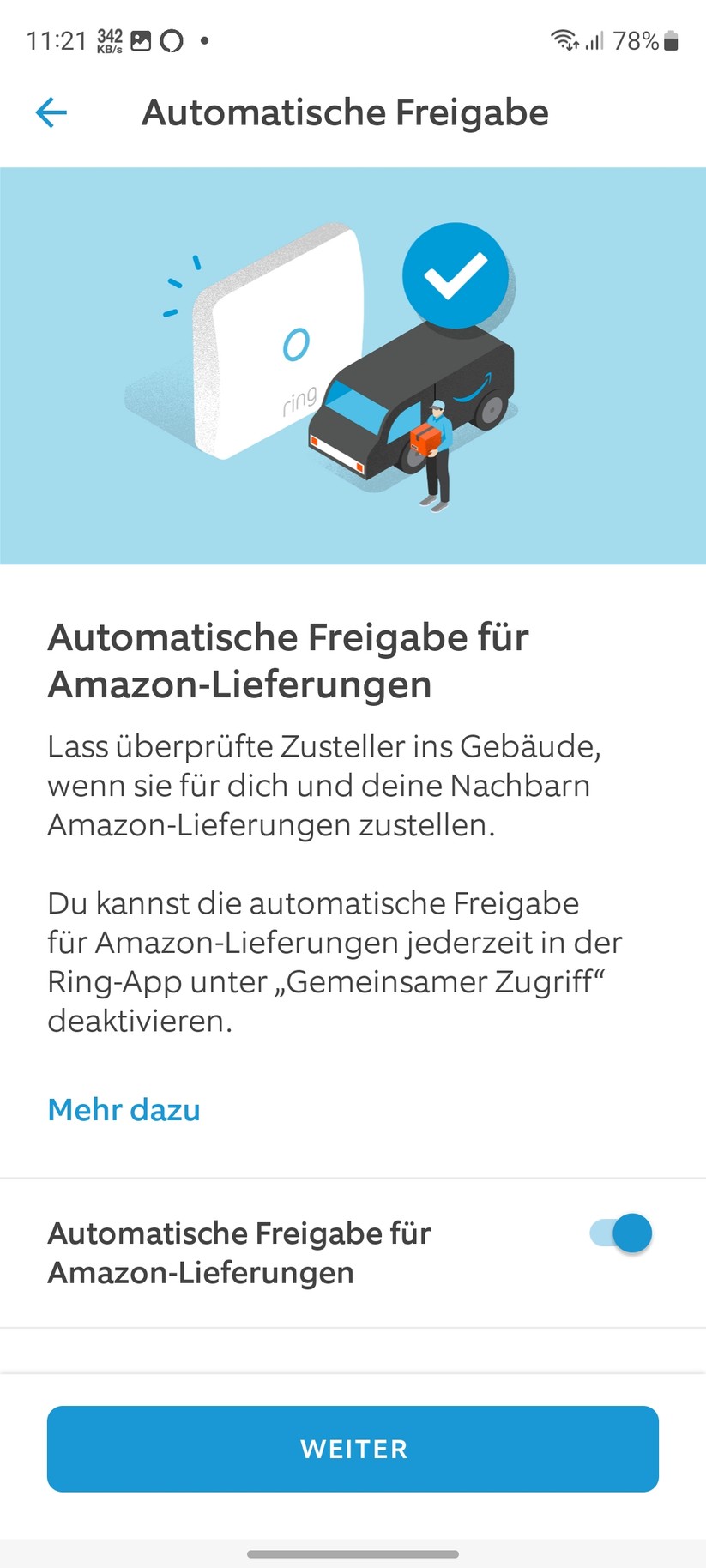706x1568 pixels.
Task: Tap the clock showing 11:21
Action: pos(56,39)
